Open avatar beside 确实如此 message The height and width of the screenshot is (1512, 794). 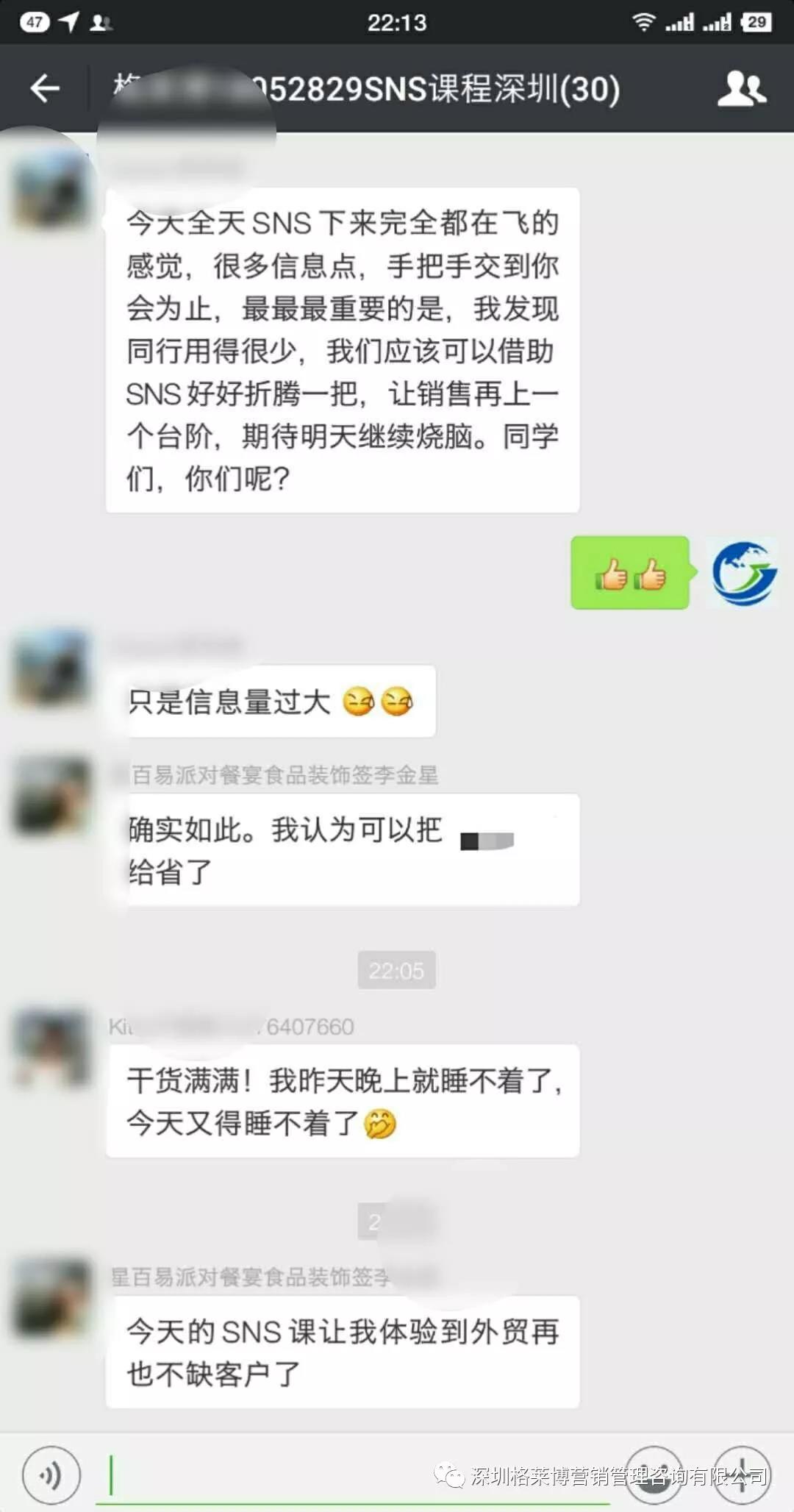click(51, 796)
